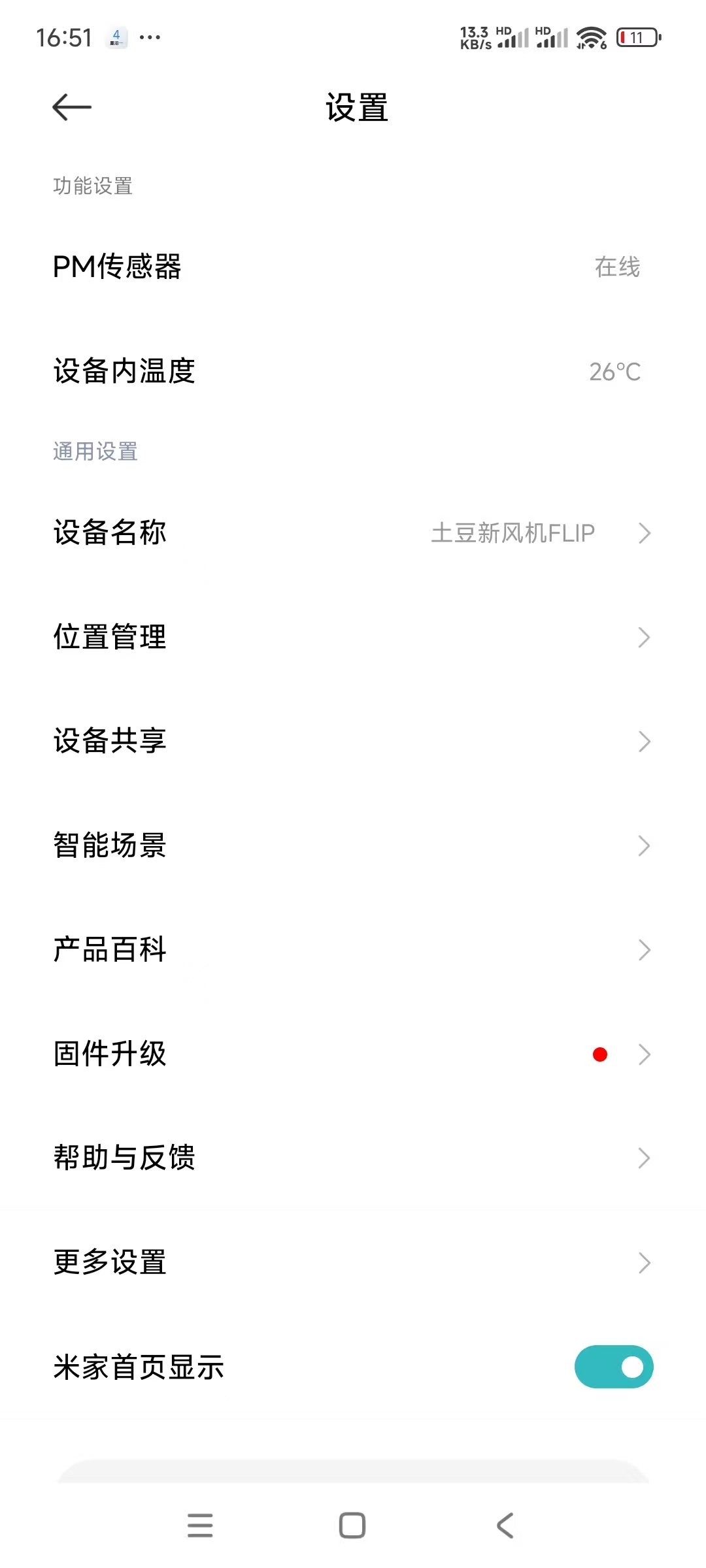Open 产品百科

[x=353, y=949]
